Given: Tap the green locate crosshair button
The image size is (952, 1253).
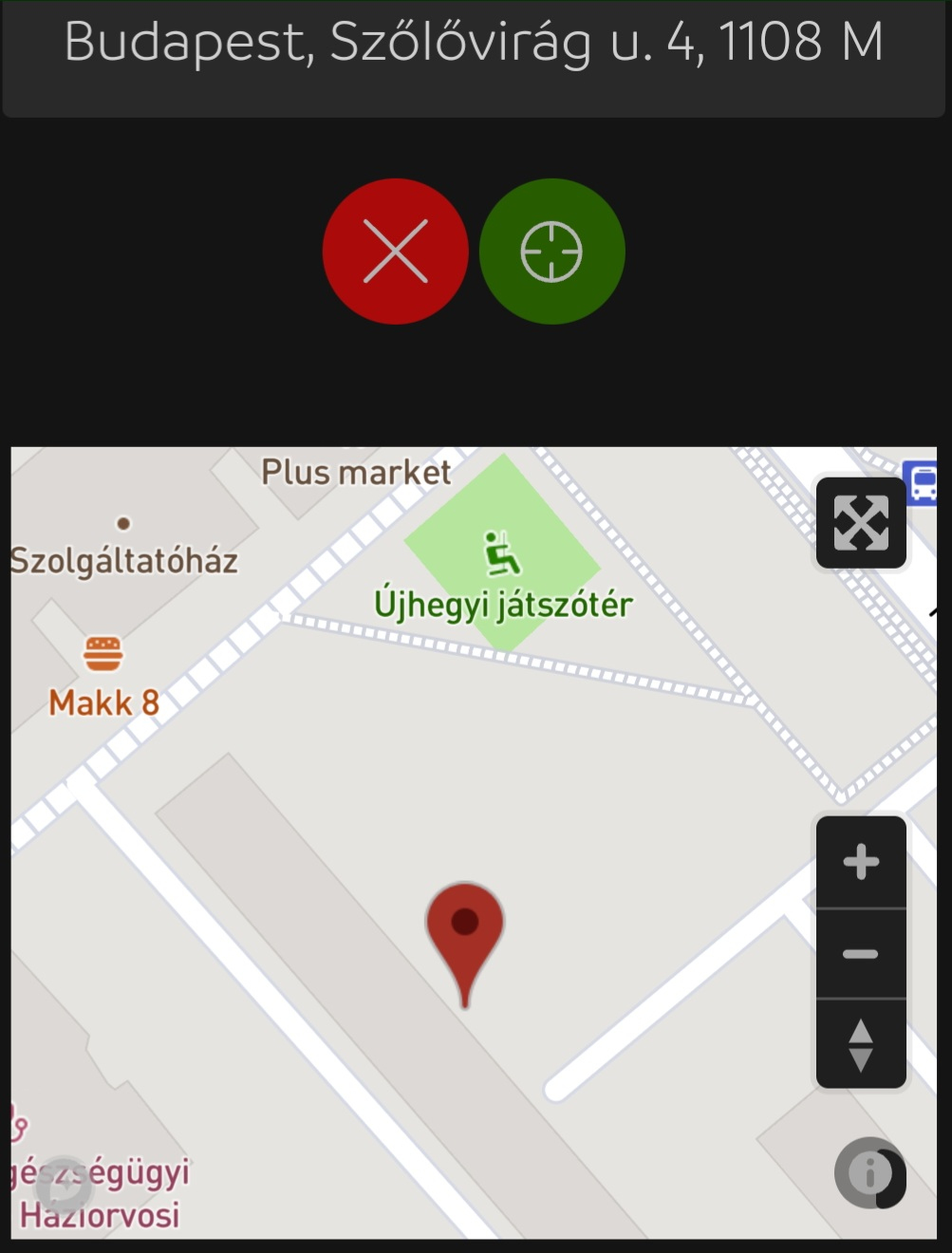Looking at the screenshot, I should click(551, 252).
